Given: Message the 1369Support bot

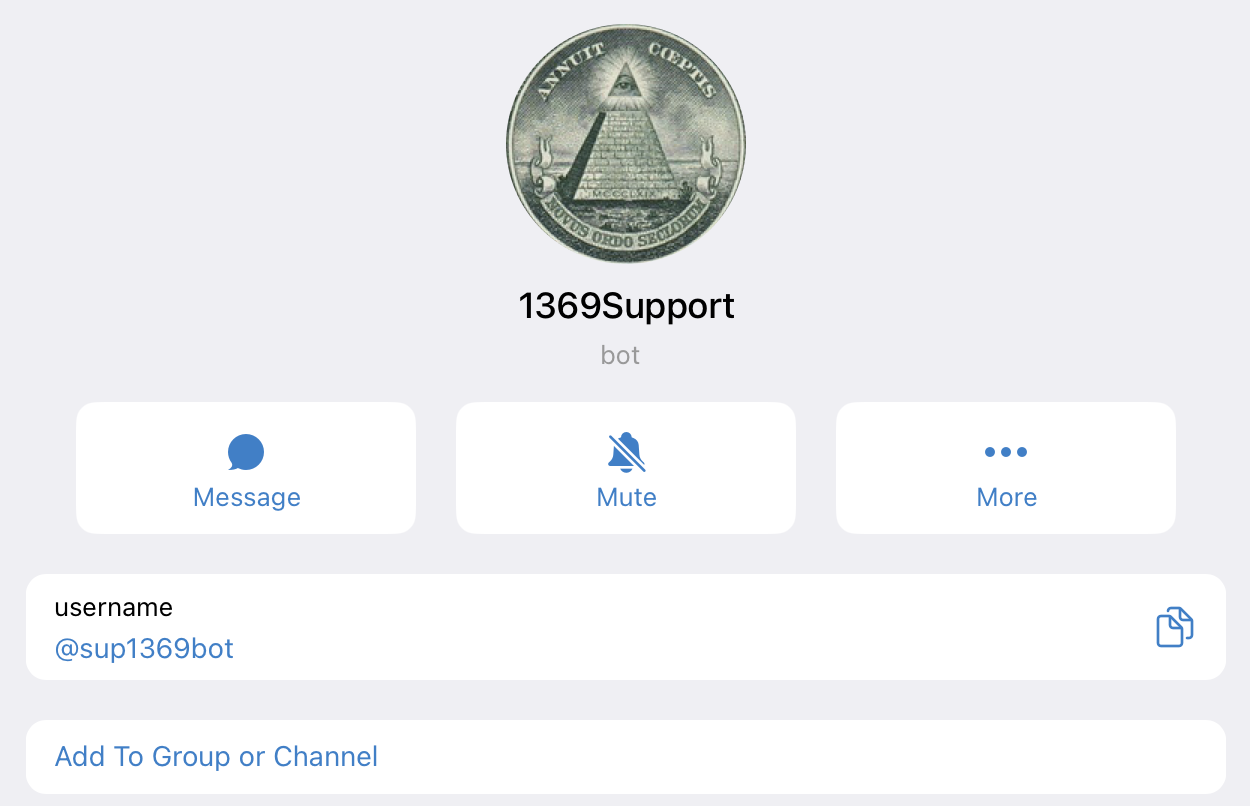Looking at the screenshot, I should tap(246, 468).
